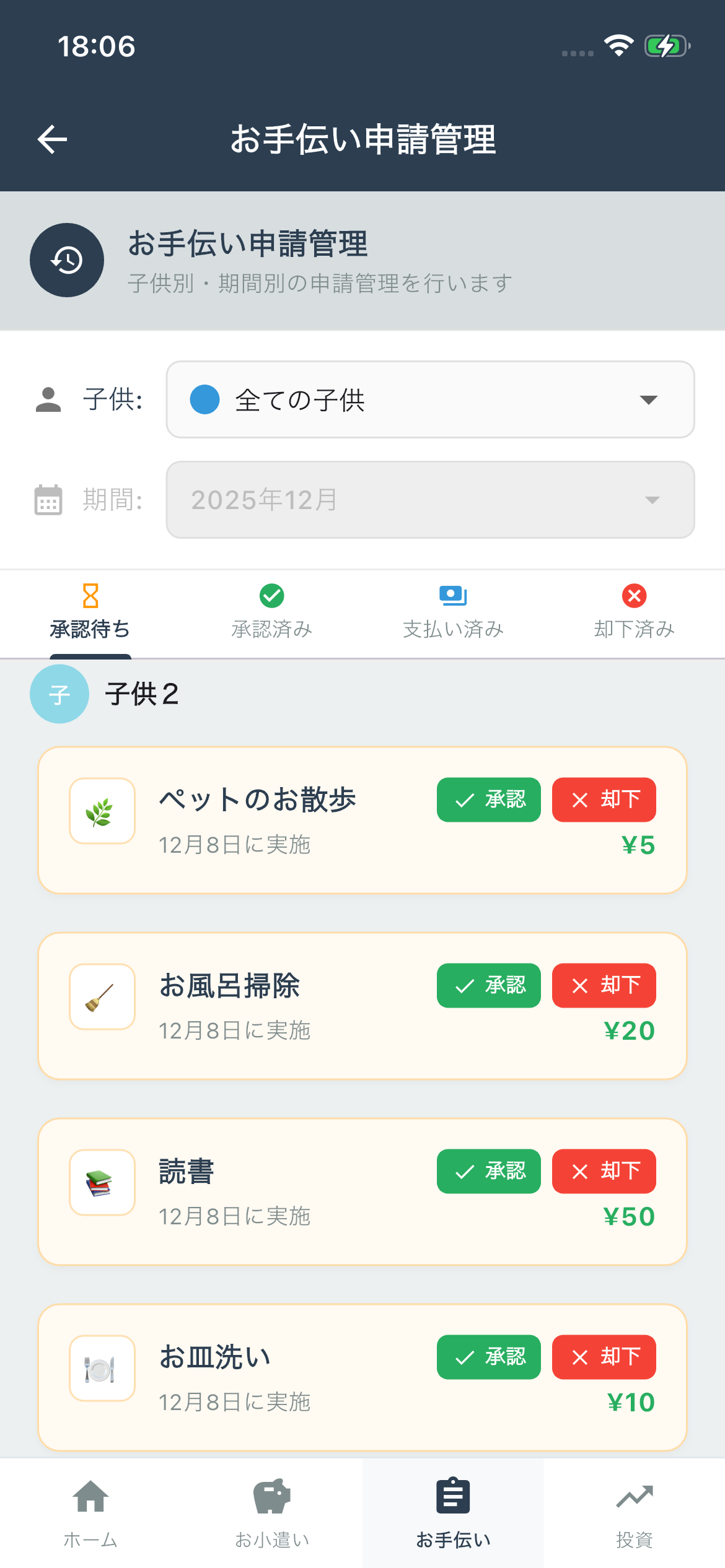Tap the plate icon for お皿洗い
The width and height of the screenshot is (725, 1568).
click(102, 1368)
